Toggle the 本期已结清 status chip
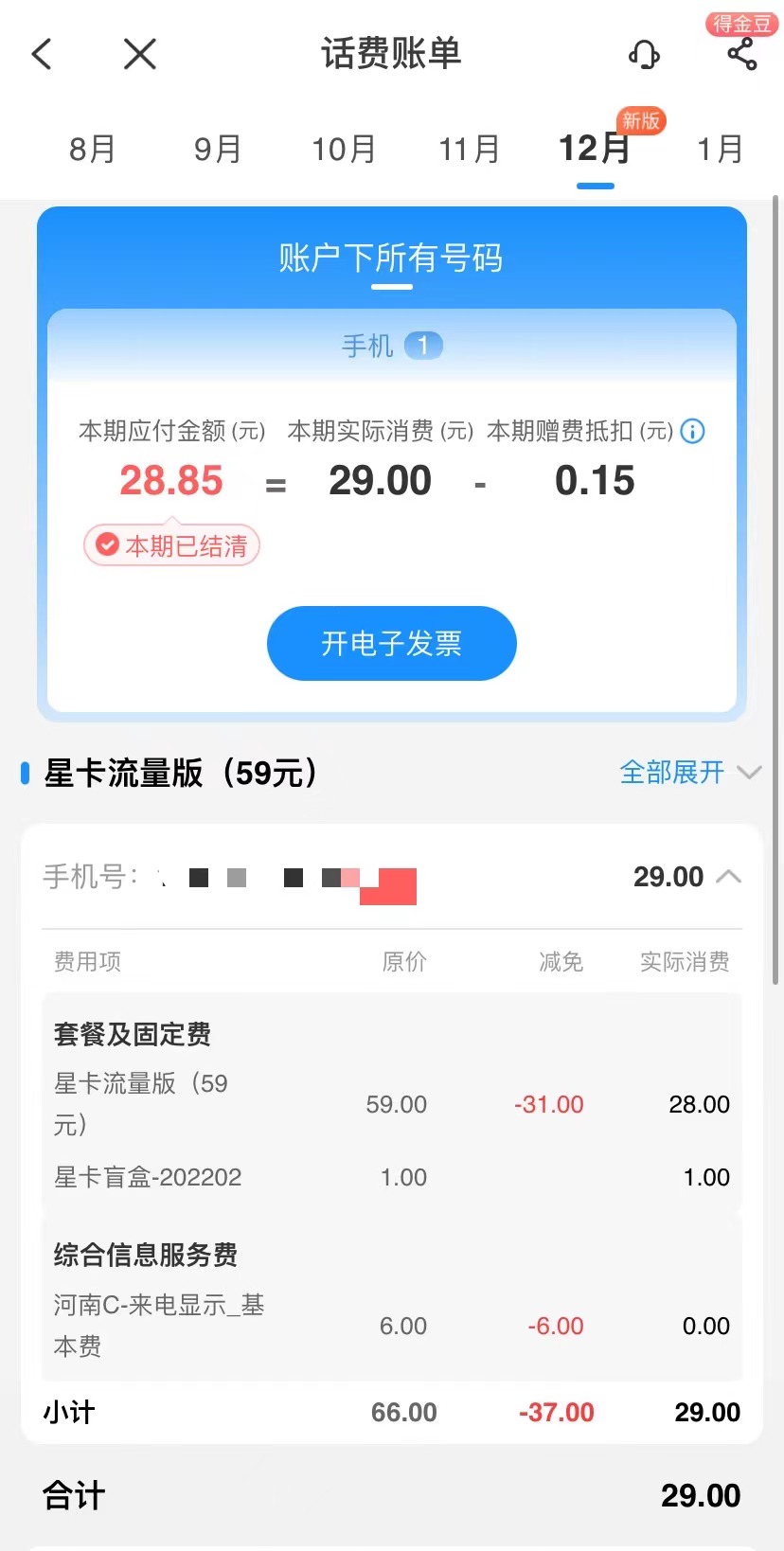This screenshot has width=784, height=1551. (170, 545)
